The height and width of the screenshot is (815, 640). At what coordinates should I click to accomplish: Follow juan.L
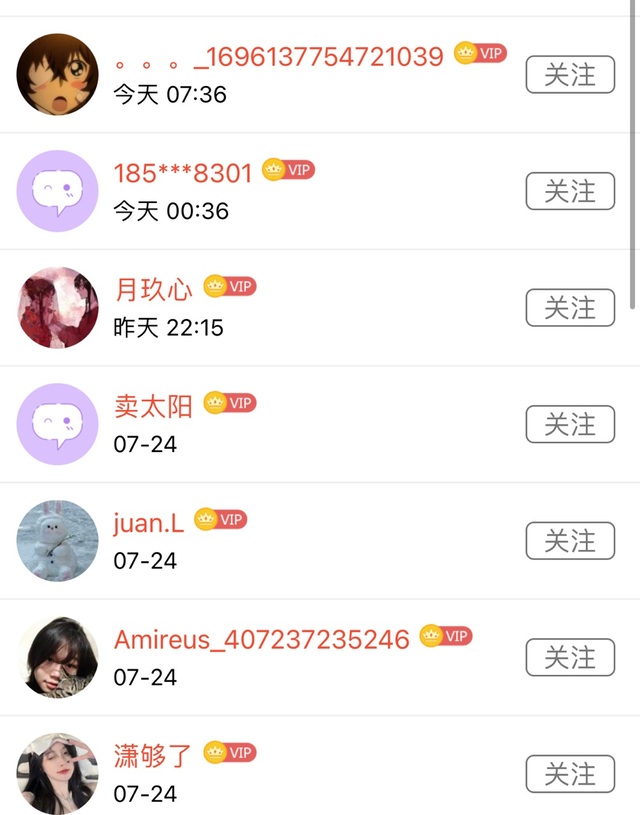coord(569,541)
